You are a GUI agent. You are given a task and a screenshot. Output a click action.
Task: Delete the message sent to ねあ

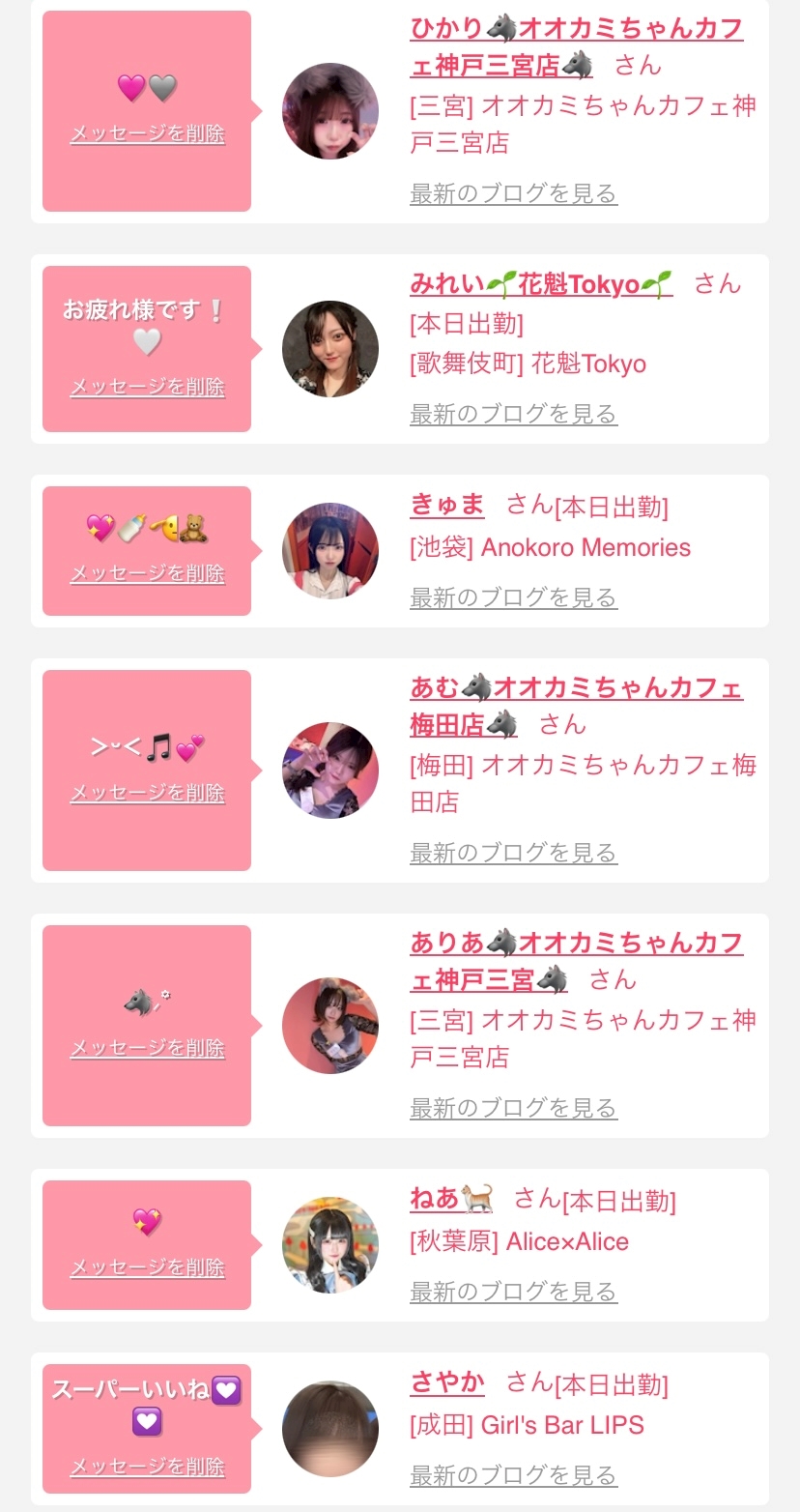147,1267
